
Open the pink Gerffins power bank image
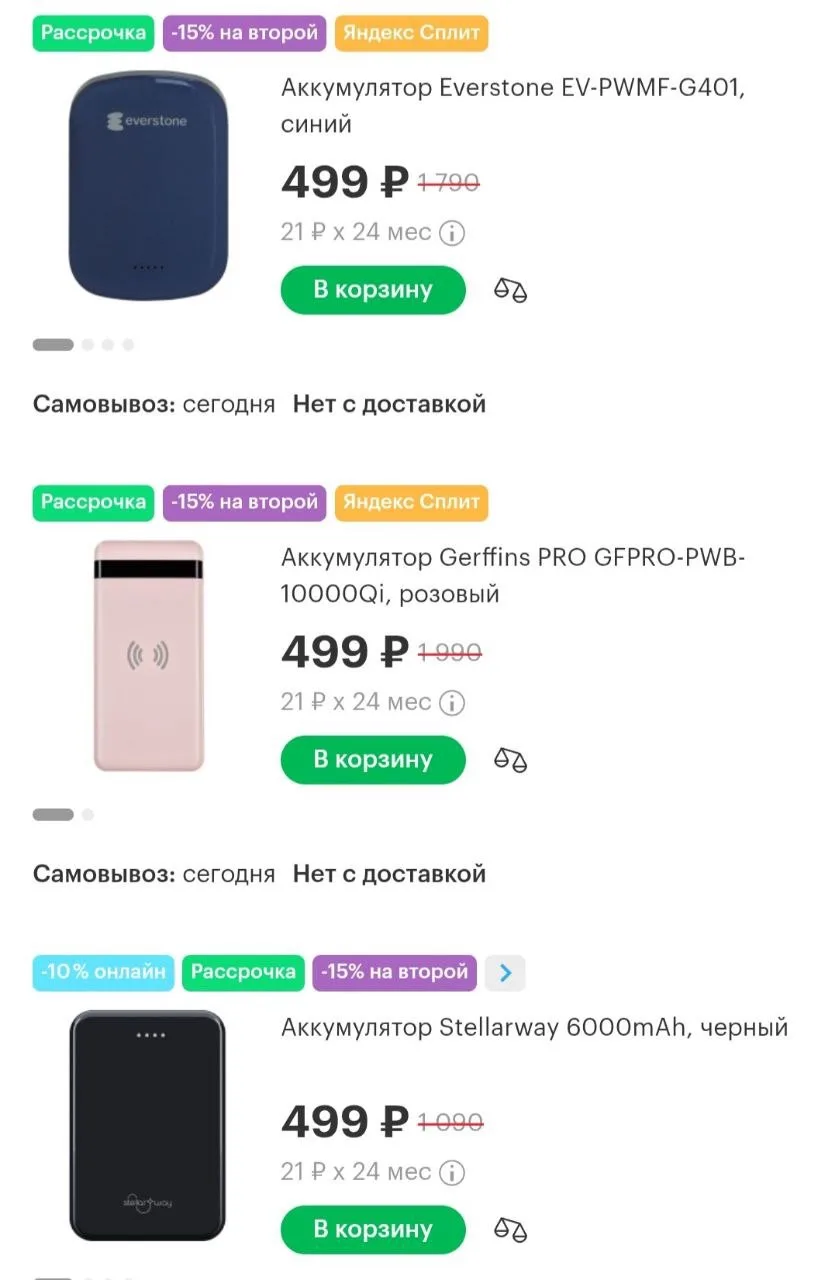149,656
